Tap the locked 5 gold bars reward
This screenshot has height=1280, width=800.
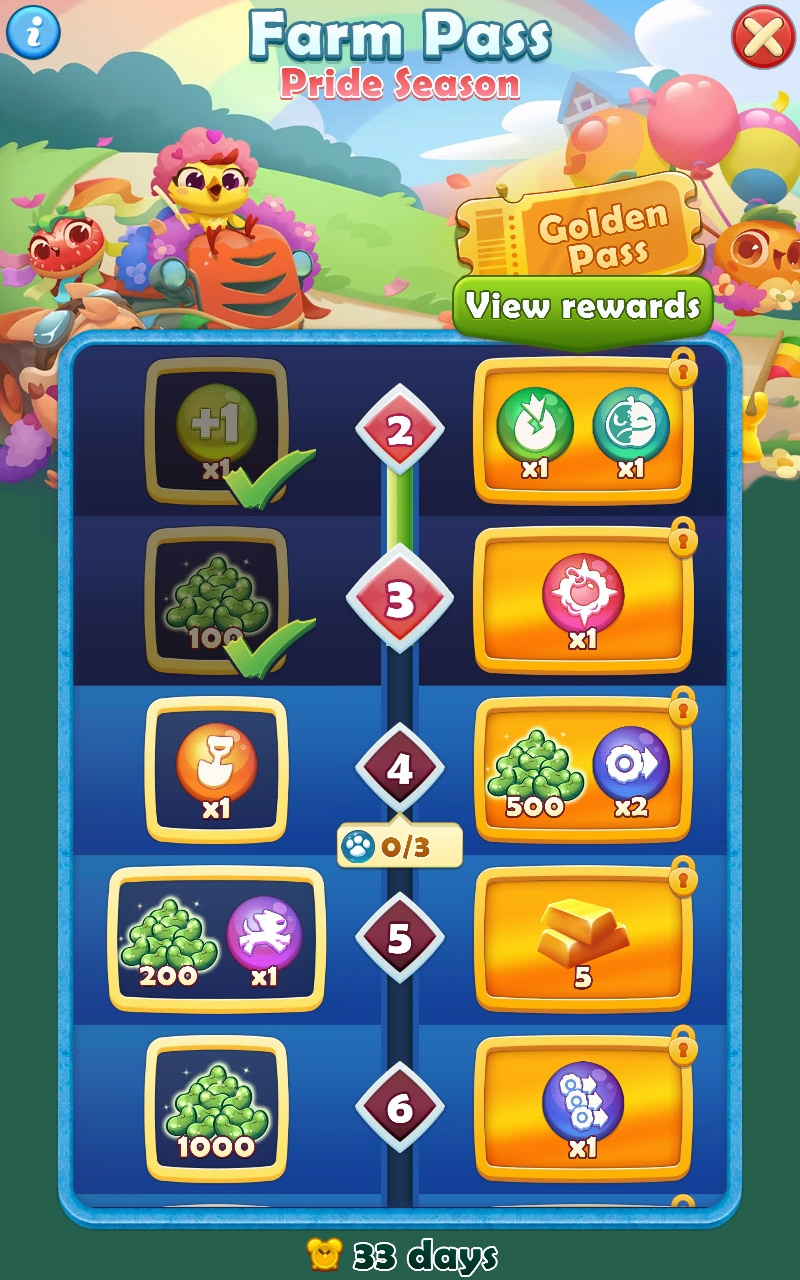click(583, 939)
